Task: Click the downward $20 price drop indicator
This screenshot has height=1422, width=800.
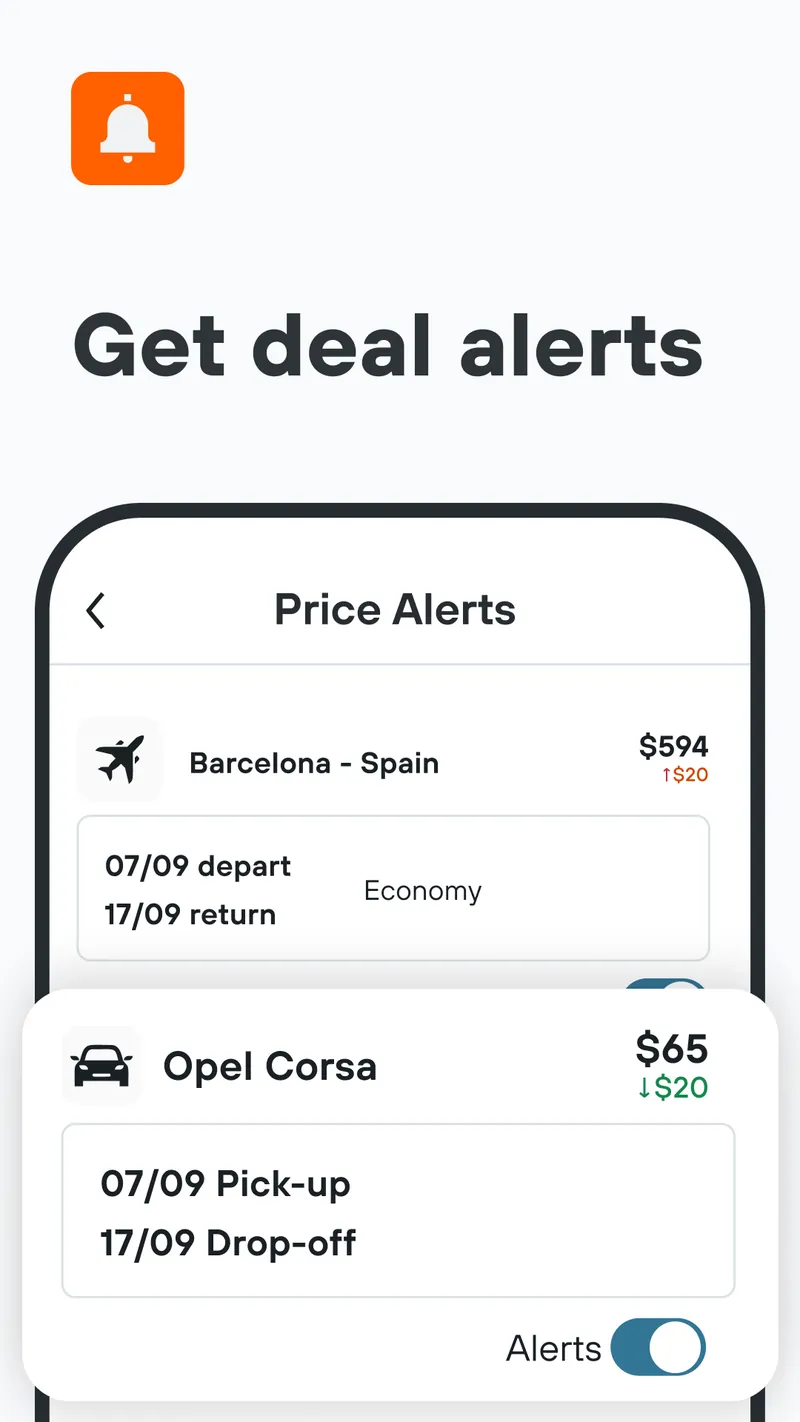Action: [x=673, y=1088]
